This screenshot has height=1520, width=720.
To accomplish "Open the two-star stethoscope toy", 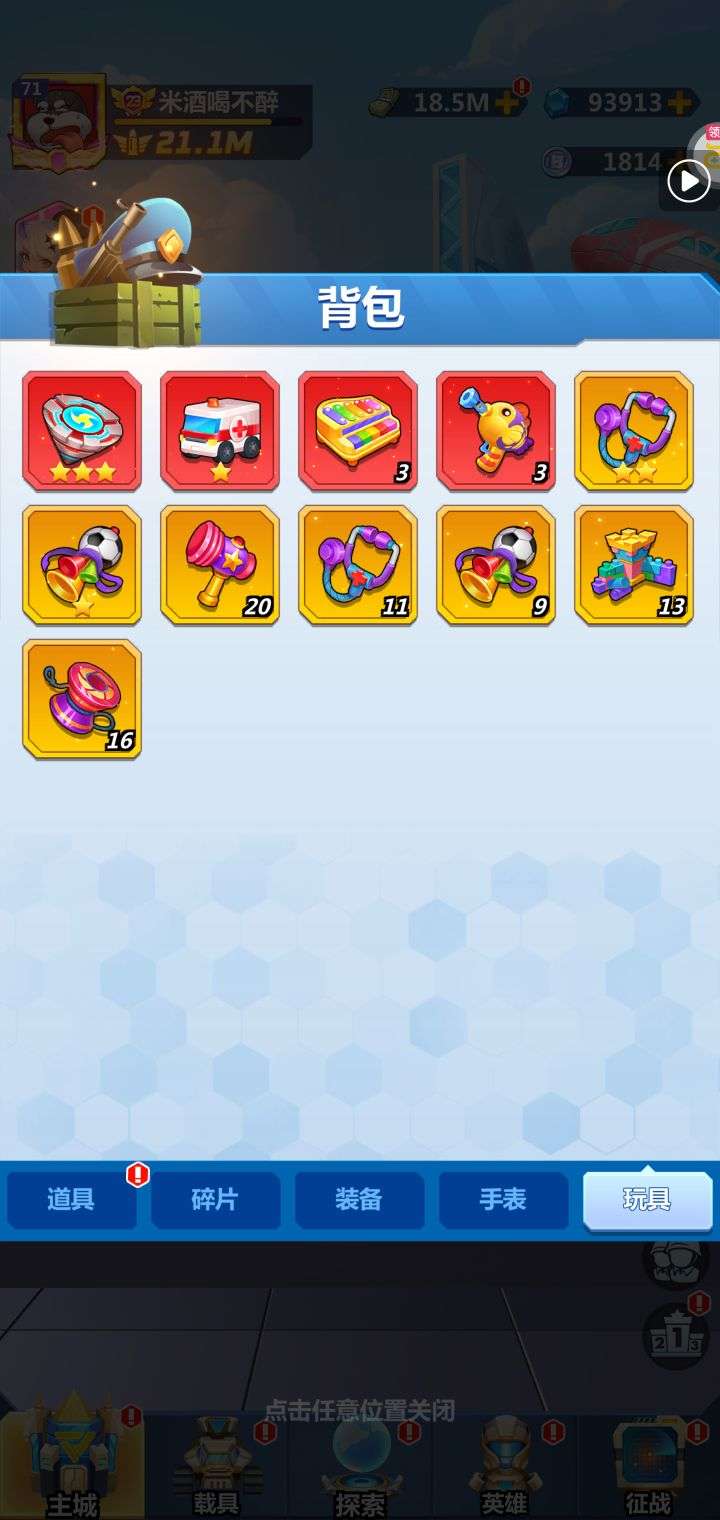I will pyautogui.click(x=634, y=431).
